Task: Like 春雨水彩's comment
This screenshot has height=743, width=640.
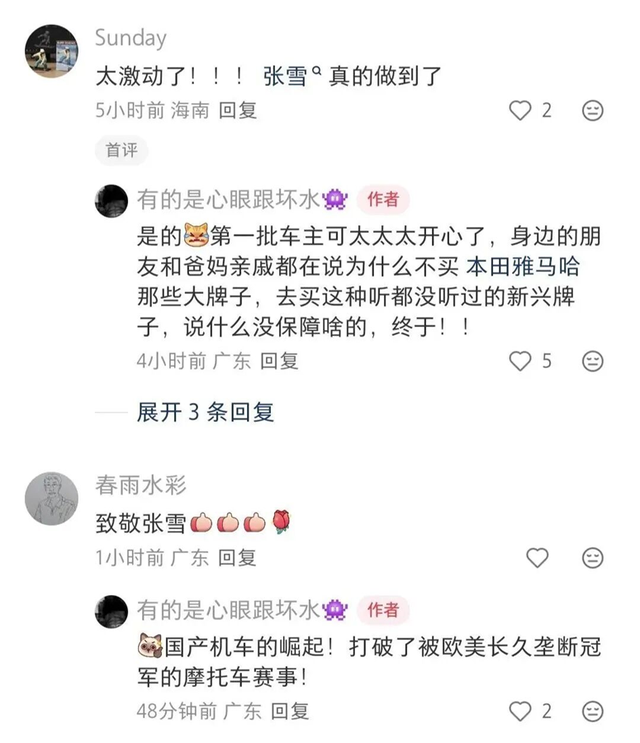Action: coord(537,557)
